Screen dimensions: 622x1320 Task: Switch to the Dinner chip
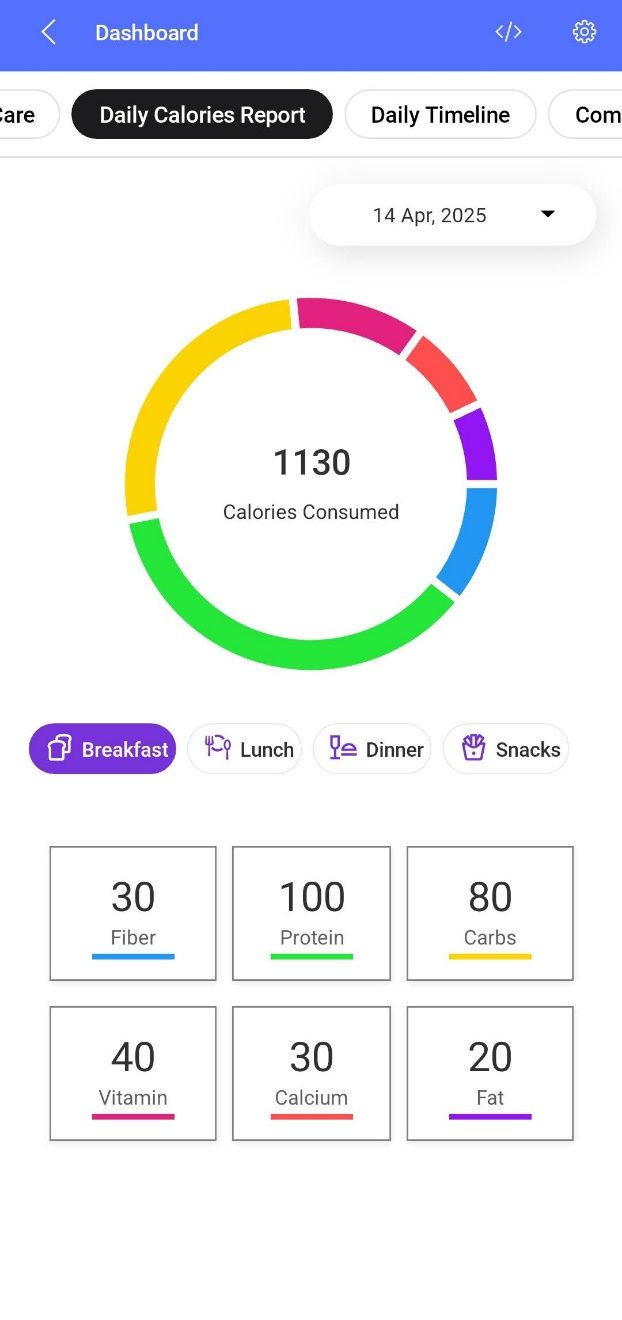coord(372,749)
